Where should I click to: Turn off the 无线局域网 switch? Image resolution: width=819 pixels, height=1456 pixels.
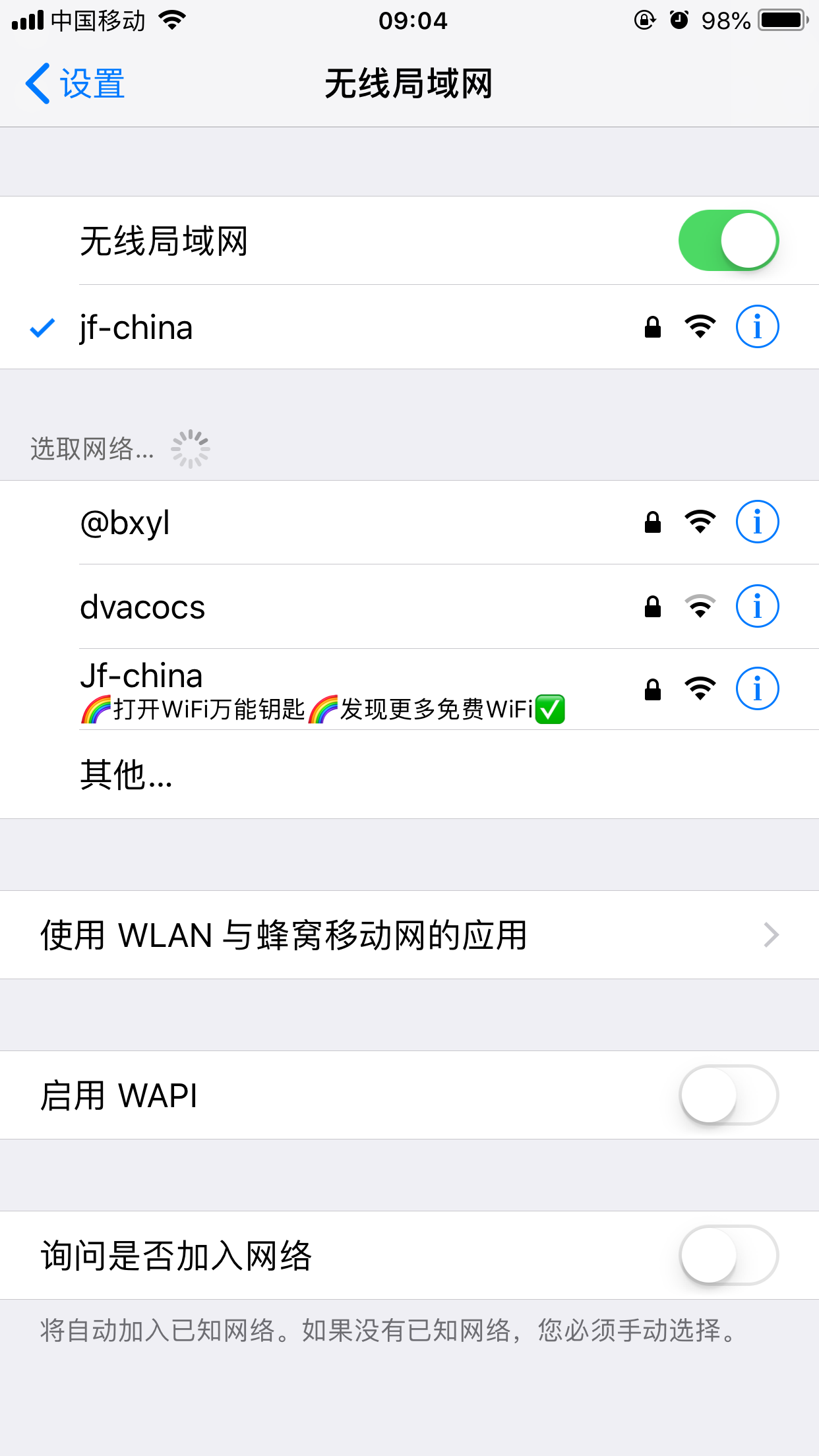click(x=728, y=241)
